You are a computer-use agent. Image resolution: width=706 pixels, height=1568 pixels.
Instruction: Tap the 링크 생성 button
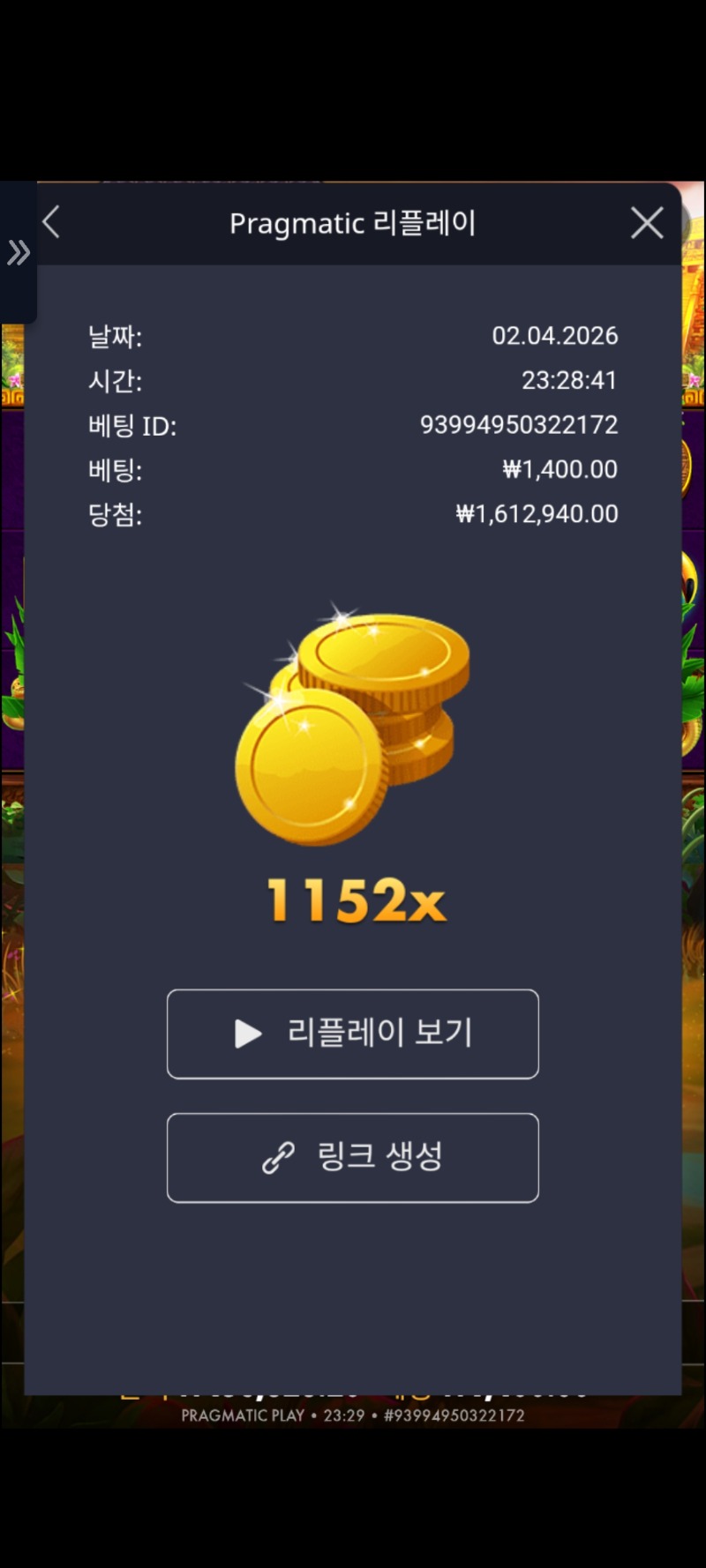[353, 1157]
